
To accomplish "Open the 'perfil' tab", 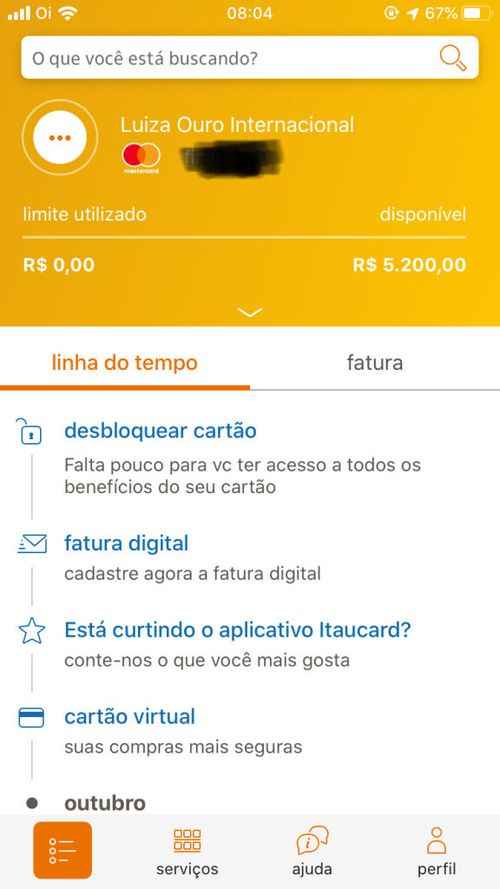I will point(437,852).
